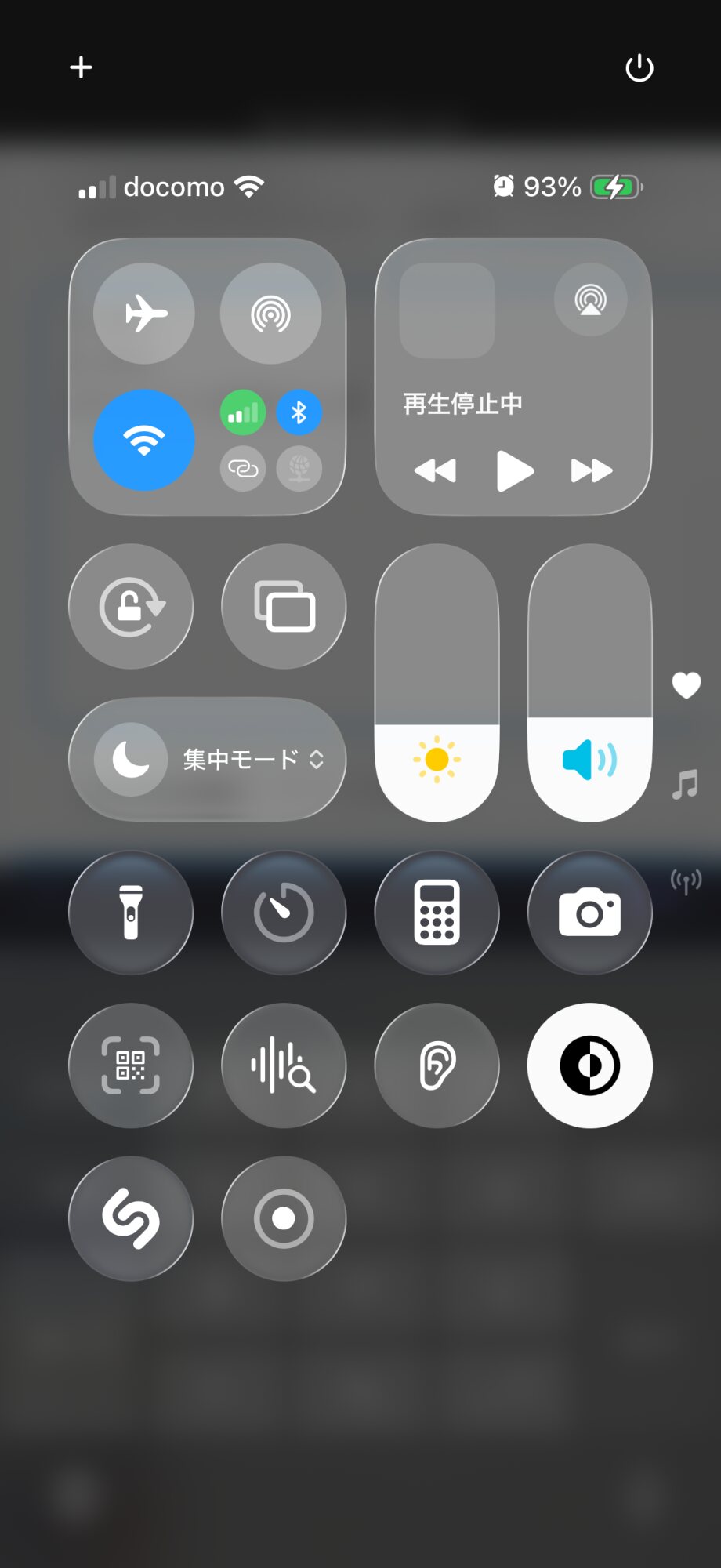Open AirPlay in the media player tile

click(x=591, y=299)
